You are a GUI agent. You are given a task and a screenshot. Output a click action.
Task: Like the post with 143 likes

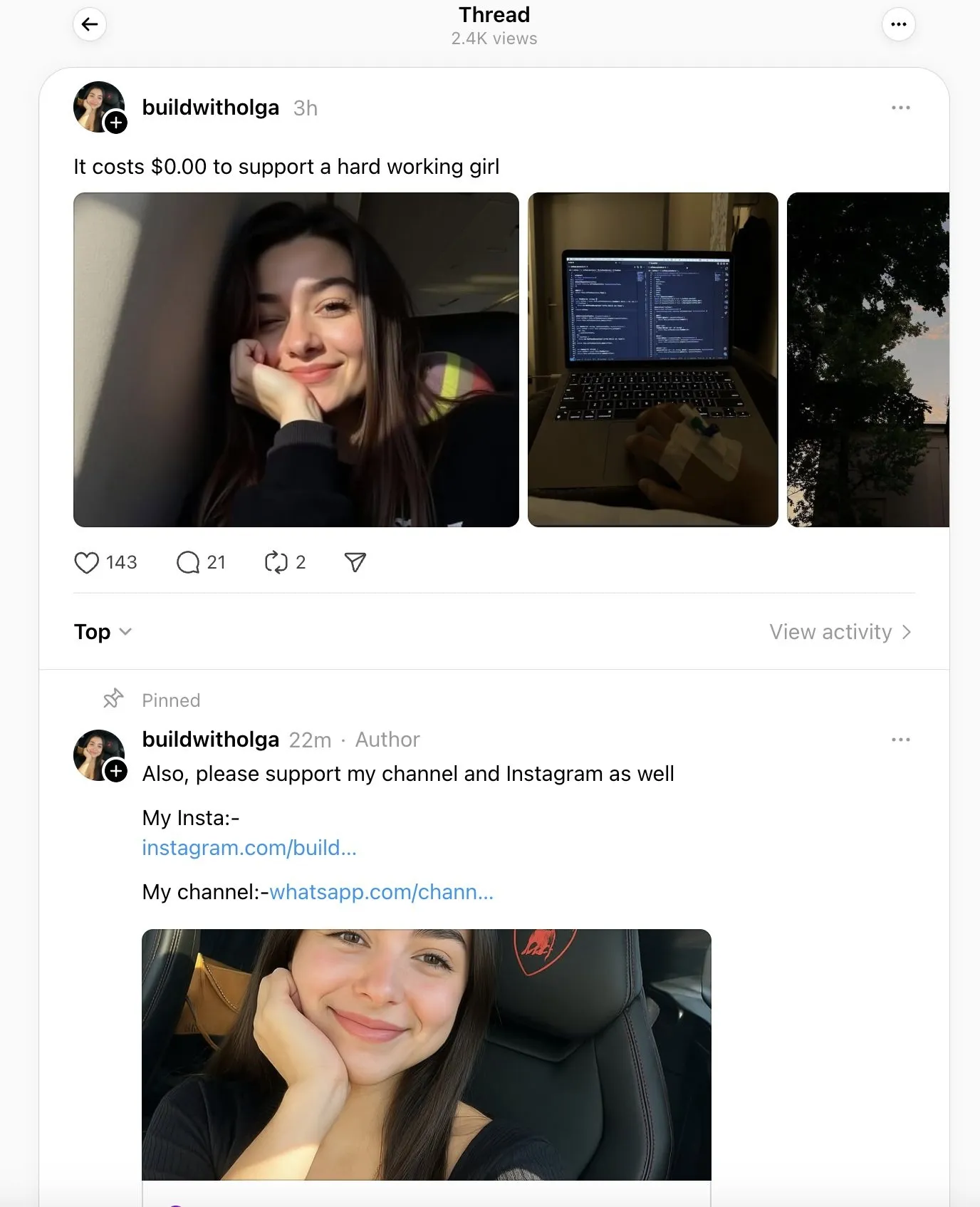coord(87,563)
